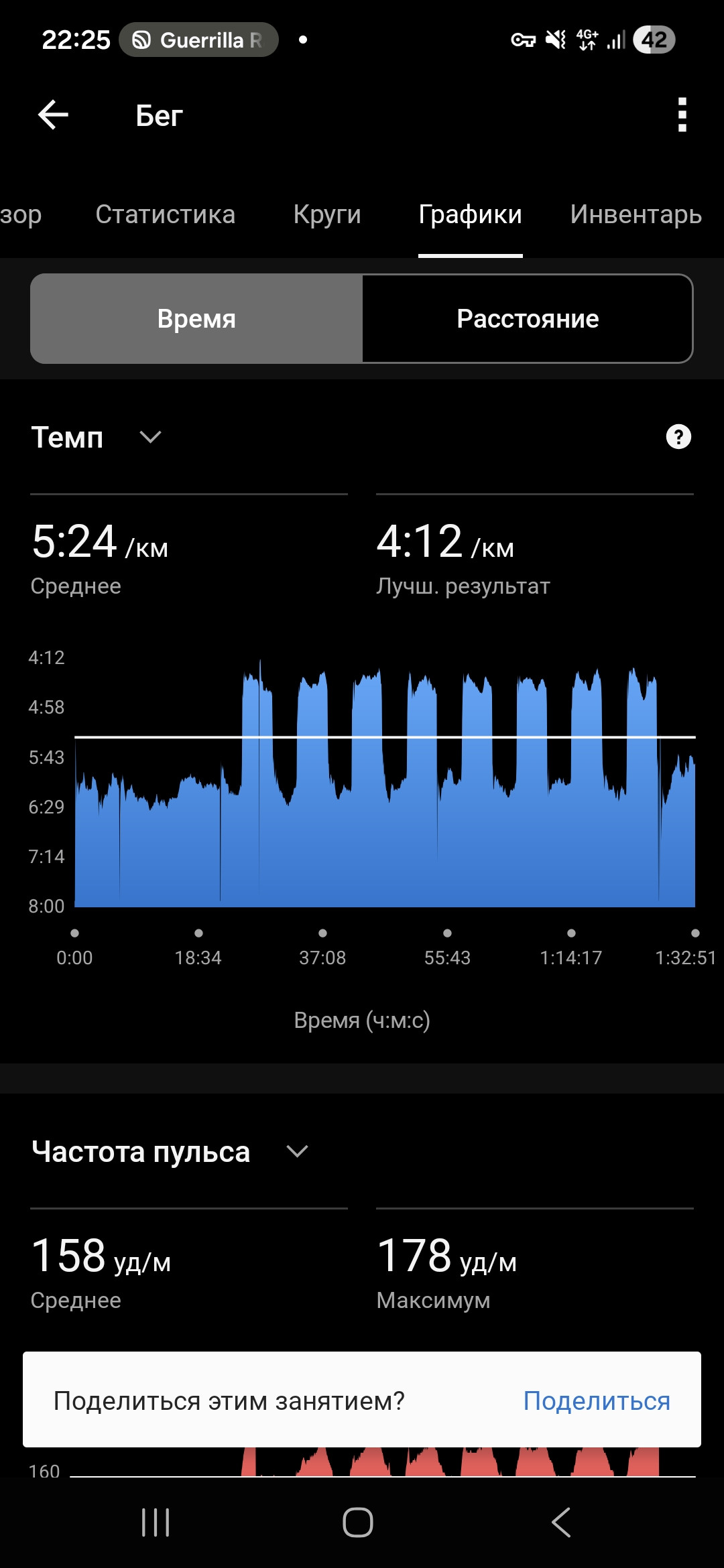Go back using the top arrow

coord(53,115)
